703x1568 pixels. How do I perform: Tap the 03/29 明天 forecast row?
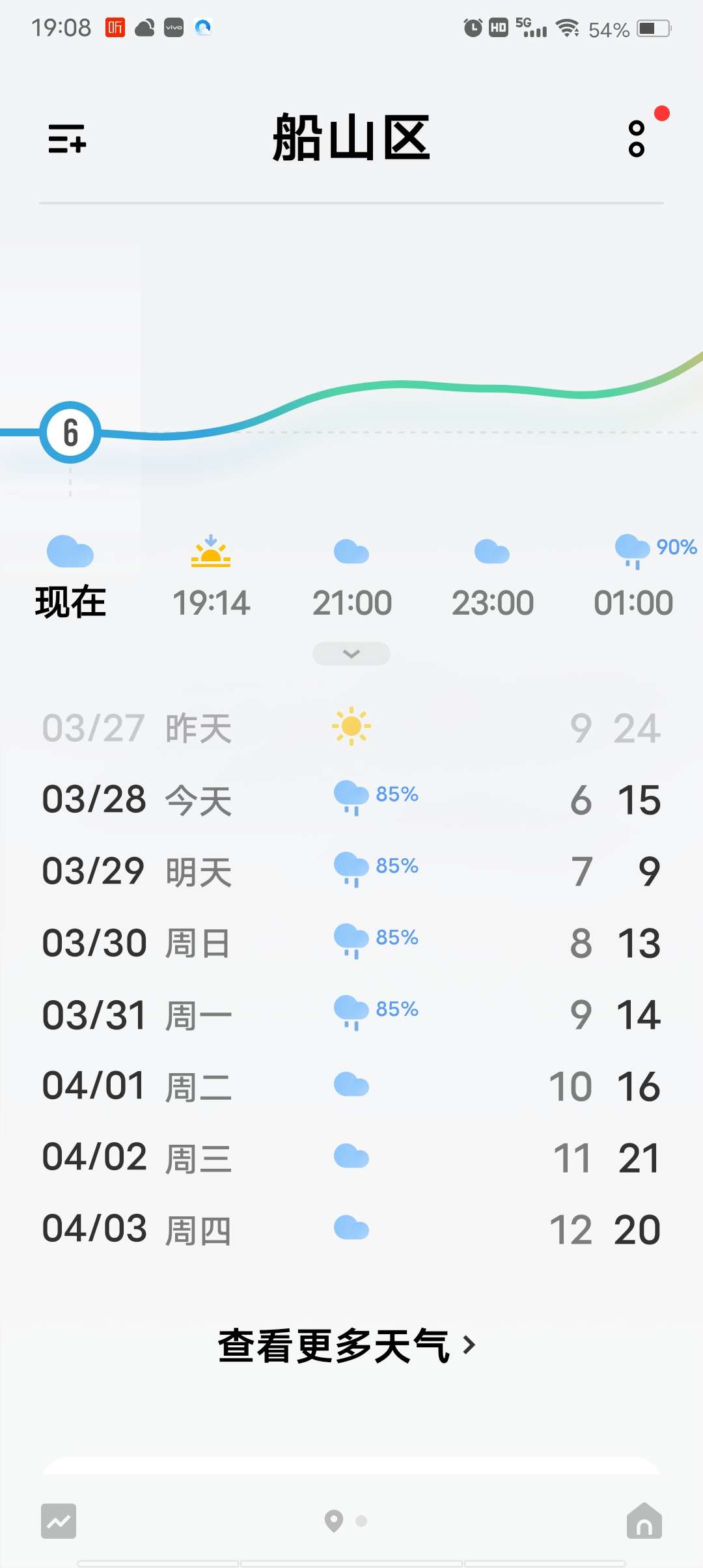point(351,872)
